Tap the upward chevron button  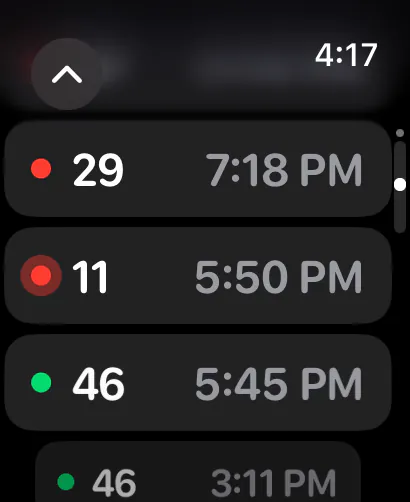pyautogui.click(x=67, y=74)
